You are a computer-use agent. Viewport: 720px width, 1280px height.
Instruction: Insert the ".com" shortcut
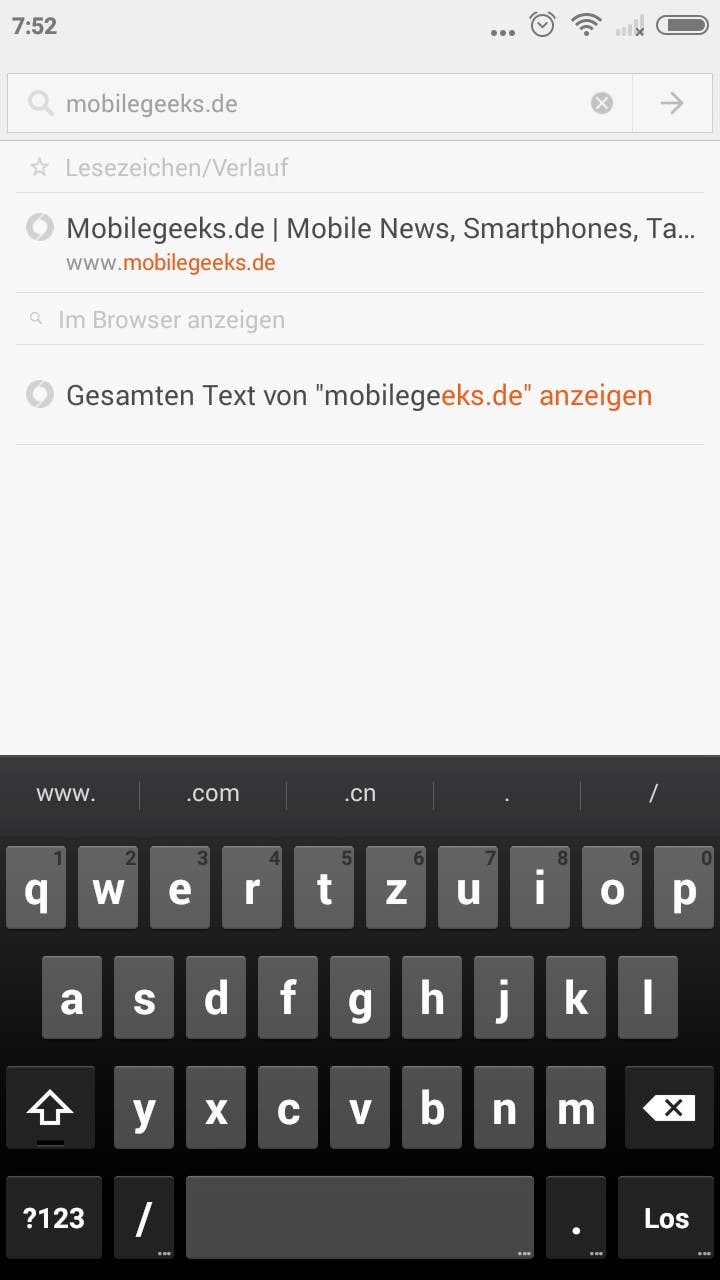[213, 794]
